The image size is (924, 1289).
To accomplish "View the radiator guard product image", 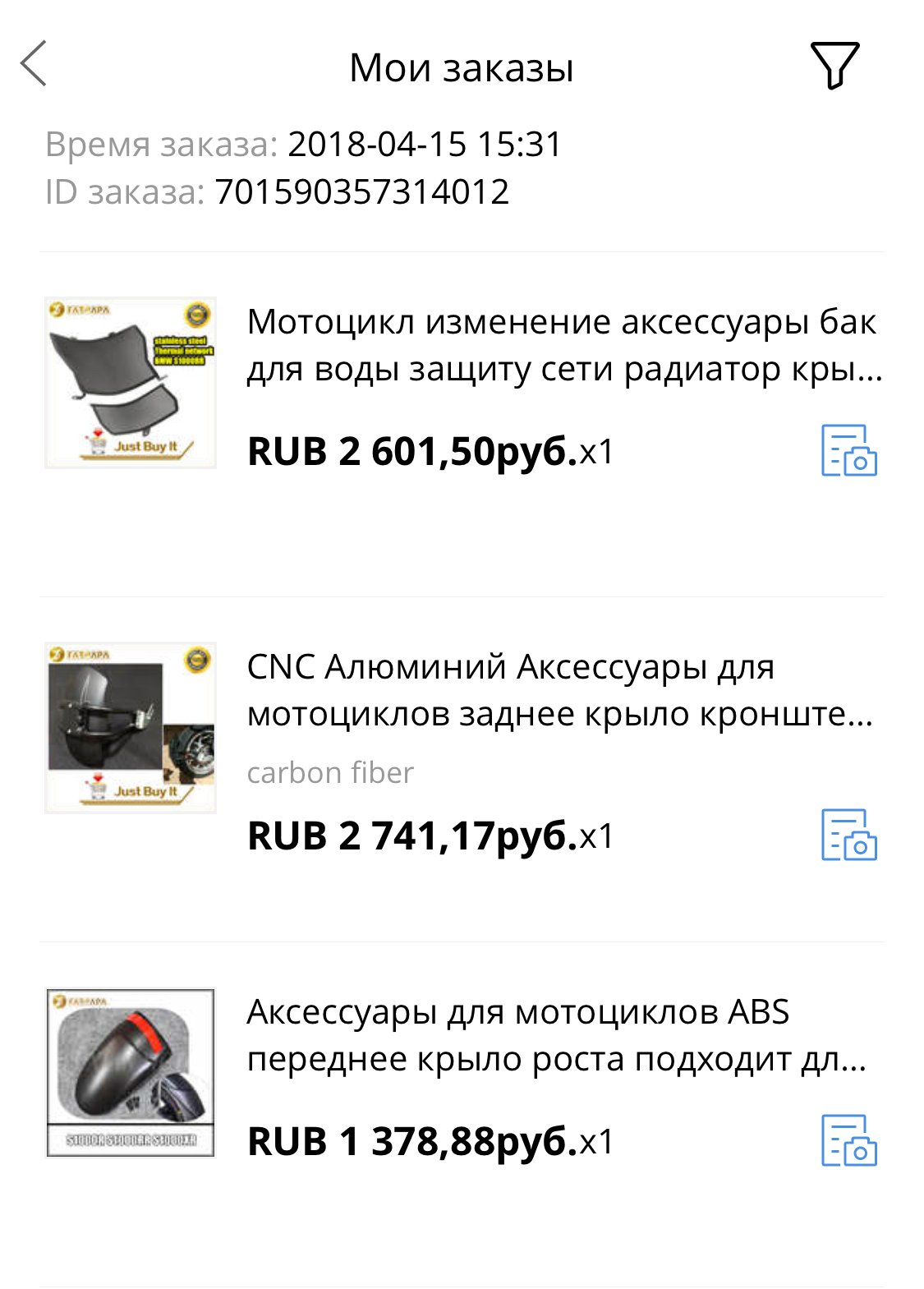I will point(131,383).
